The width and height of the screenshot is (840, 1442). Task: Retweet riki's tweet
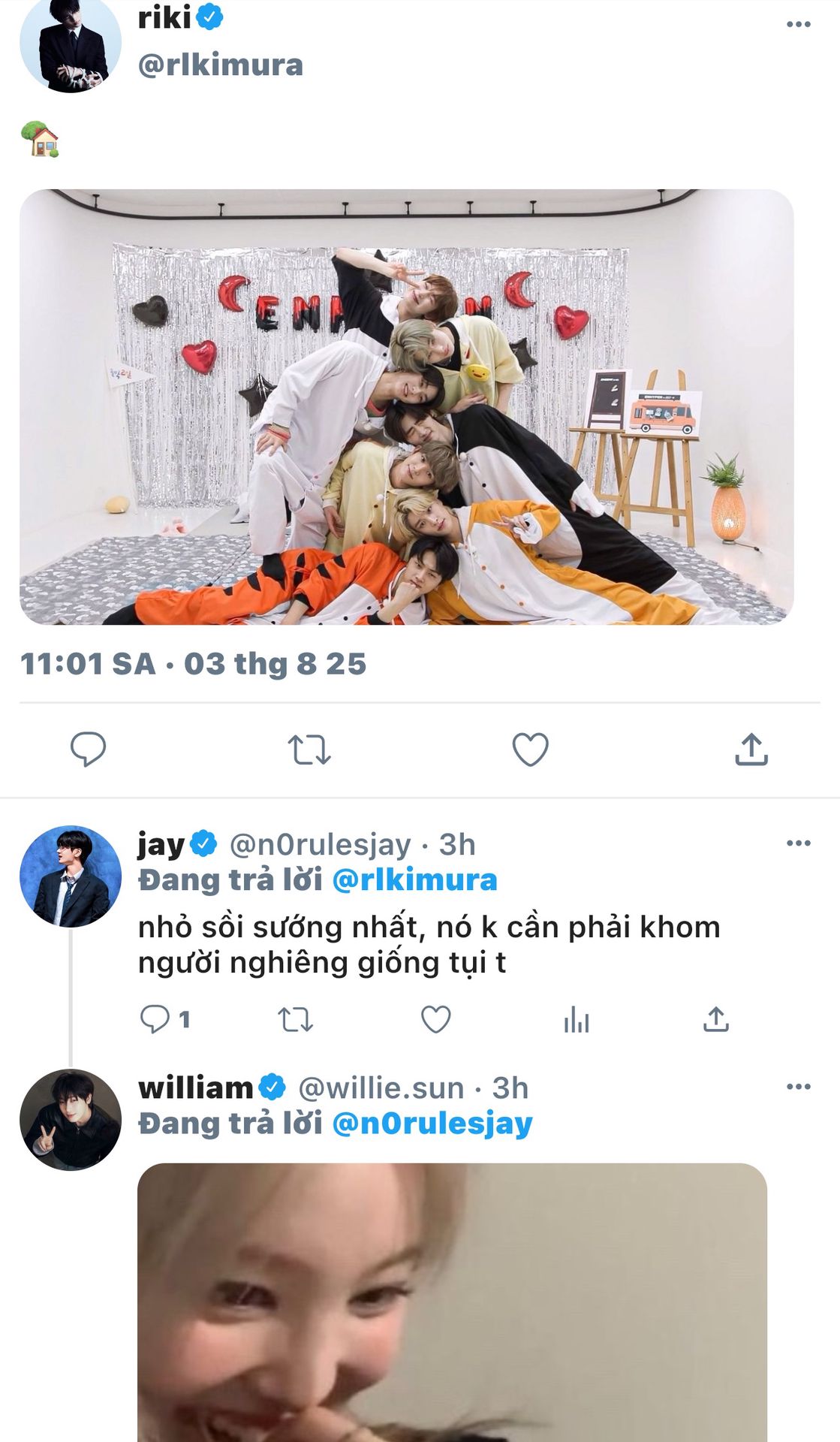click(x=309, y=750)
